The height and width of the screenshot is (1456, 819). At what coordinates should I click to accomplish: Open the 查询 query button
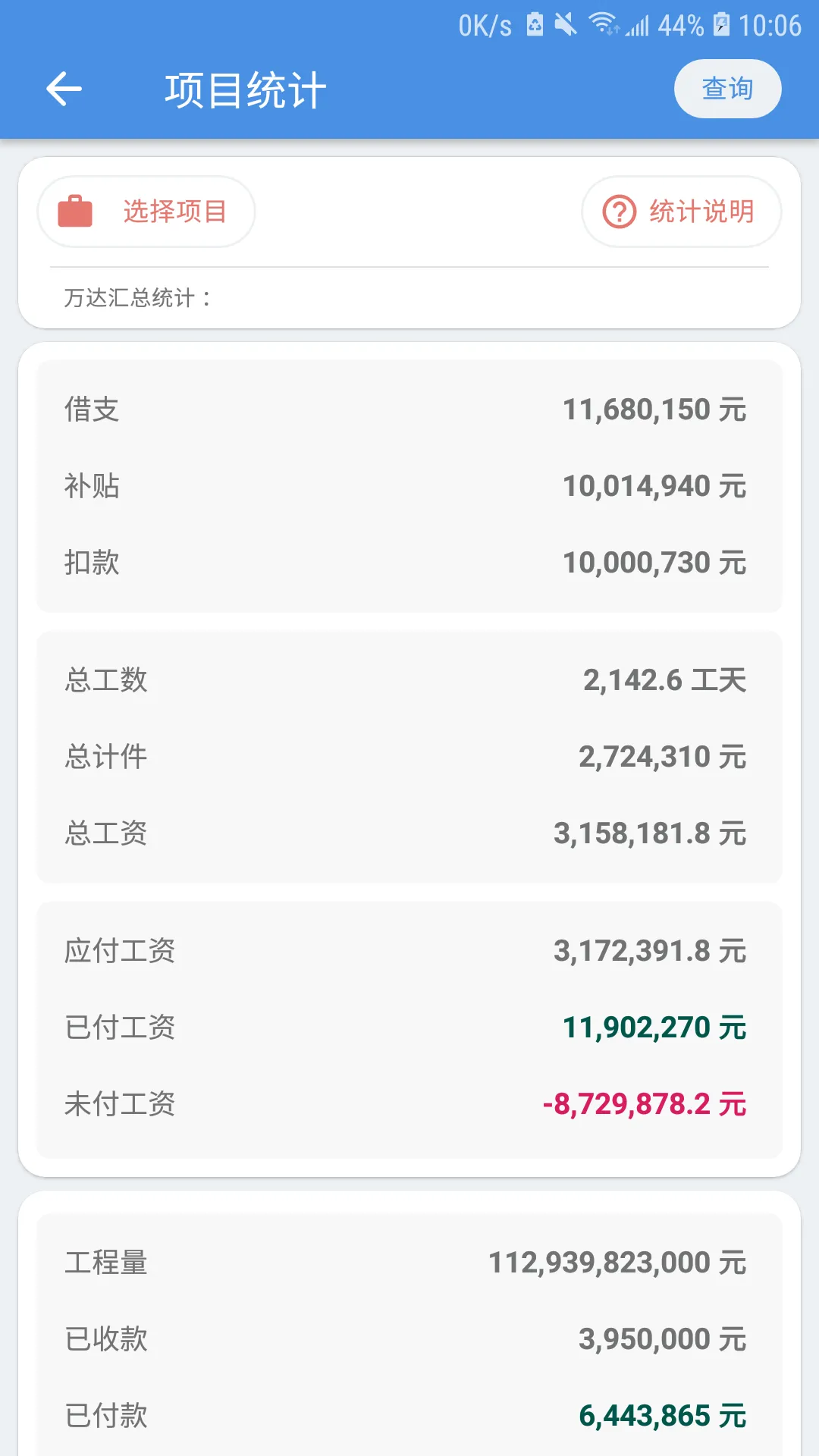pos(727,88)
